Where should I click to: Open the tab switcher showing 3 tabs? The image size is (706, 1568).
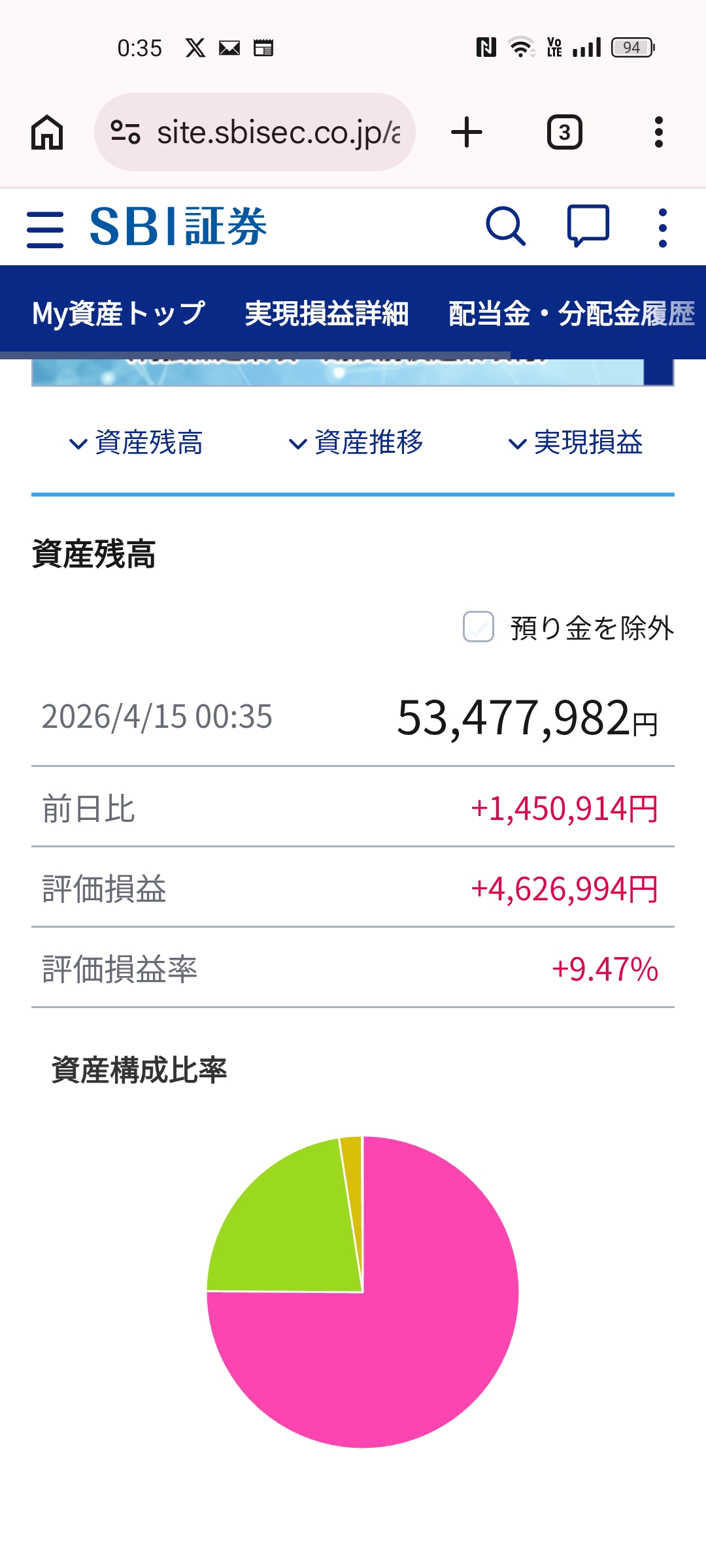[x=564, y=133]
